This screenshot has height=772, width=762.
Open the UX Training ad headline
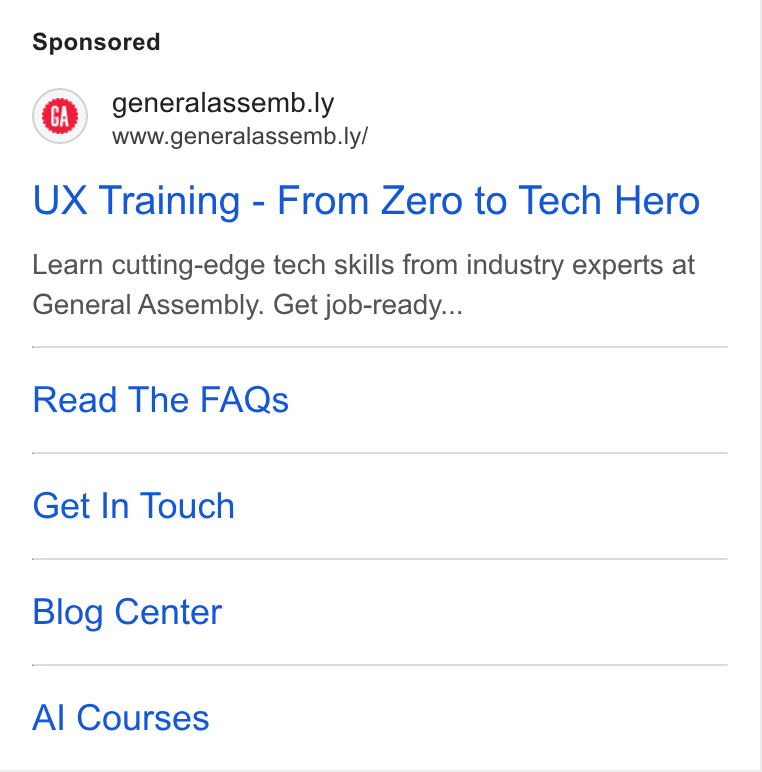click(366, 200)
